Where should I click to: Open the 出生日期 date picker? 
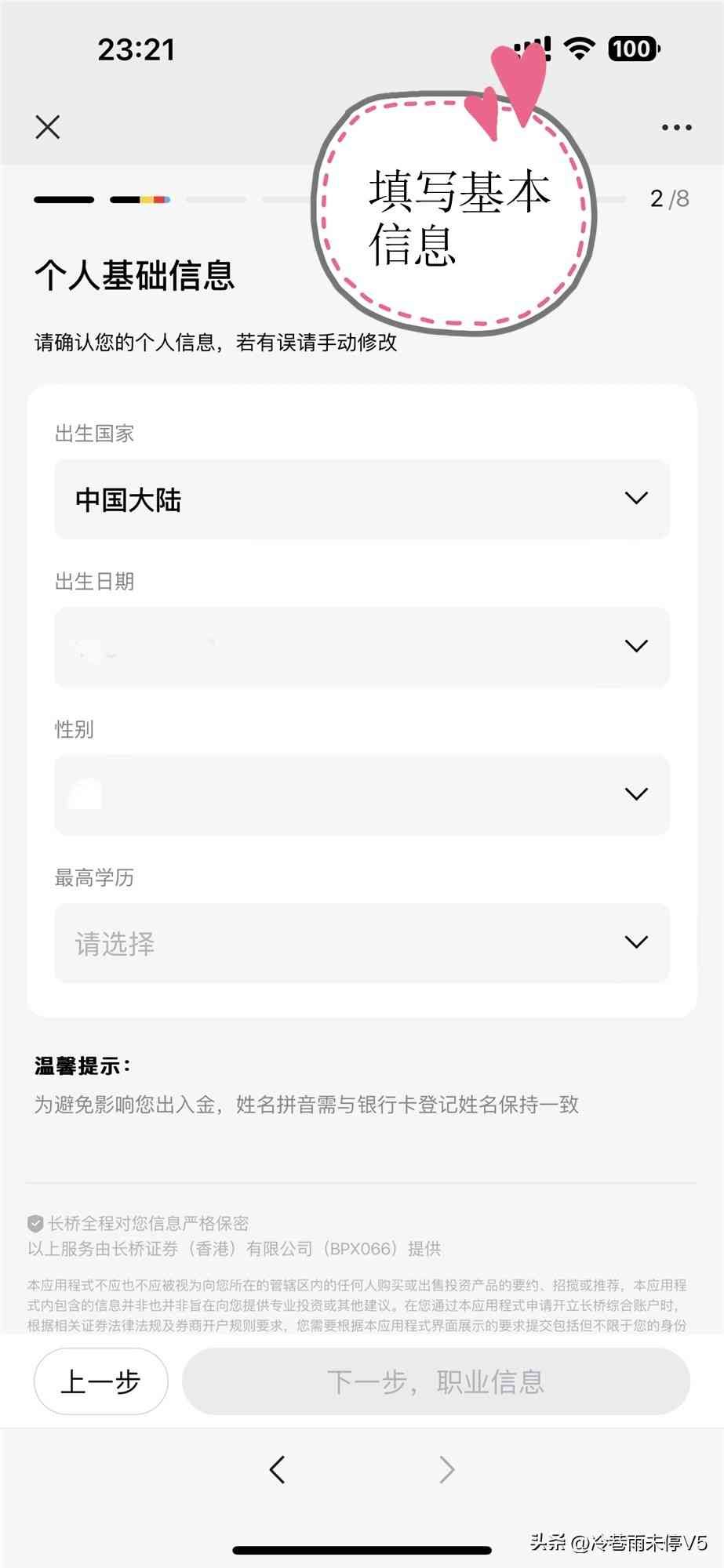click(362, 647)
